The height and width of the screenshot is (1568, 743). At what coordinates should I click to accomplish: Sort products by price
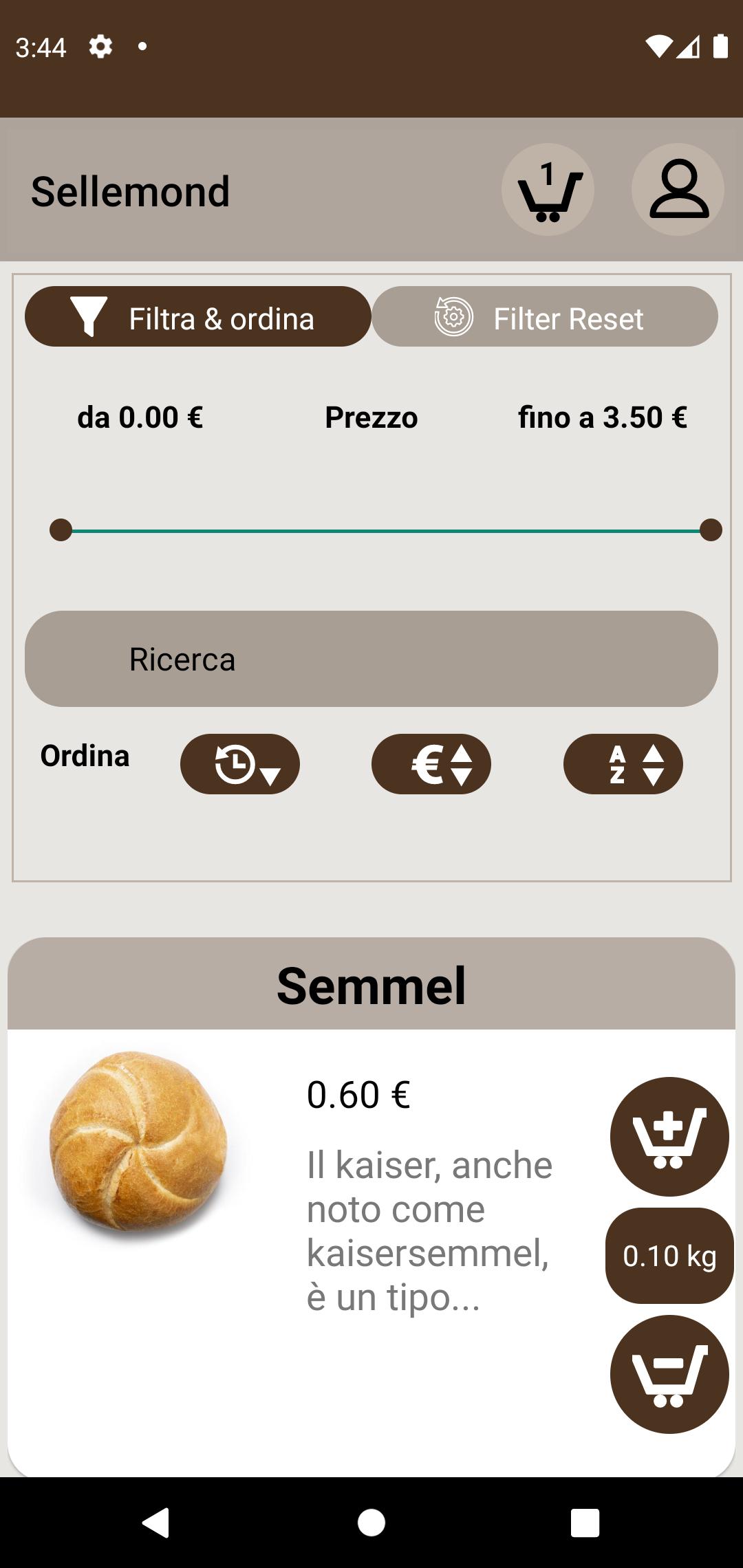coord(431,764)
